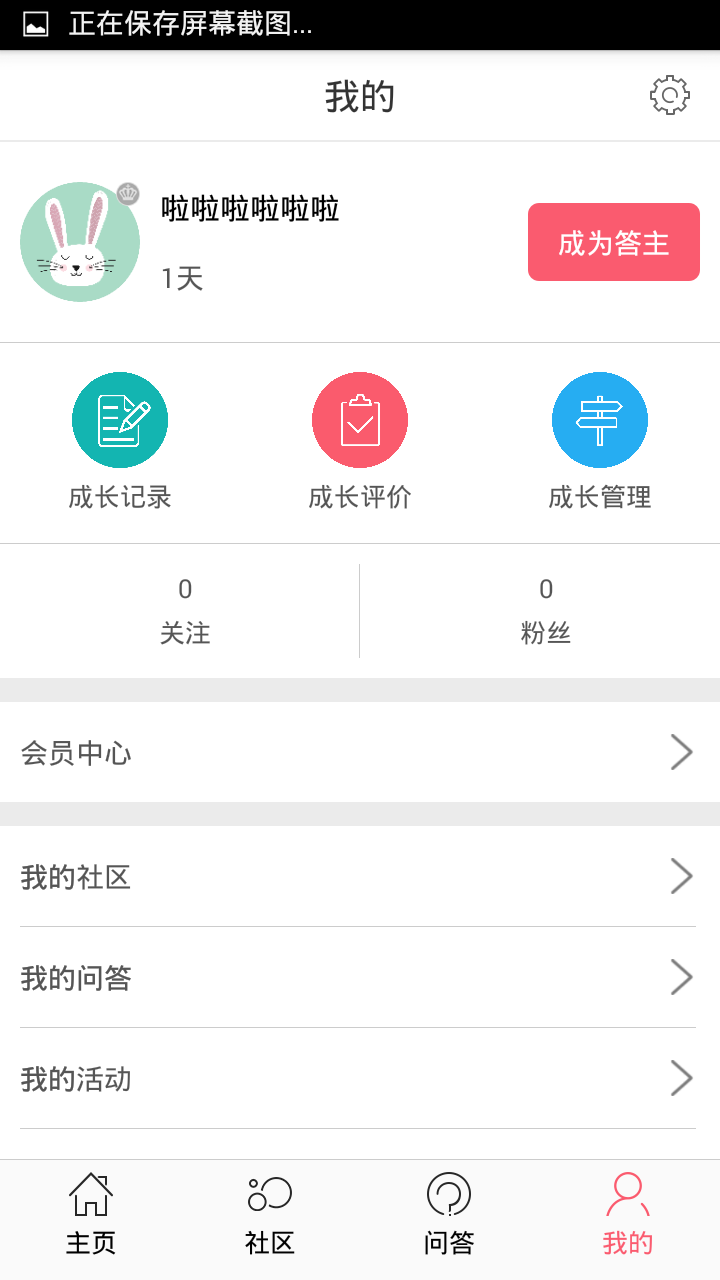Switch to the 社区 tab
Screen dimensions: 720x1280
(270, 1214)
